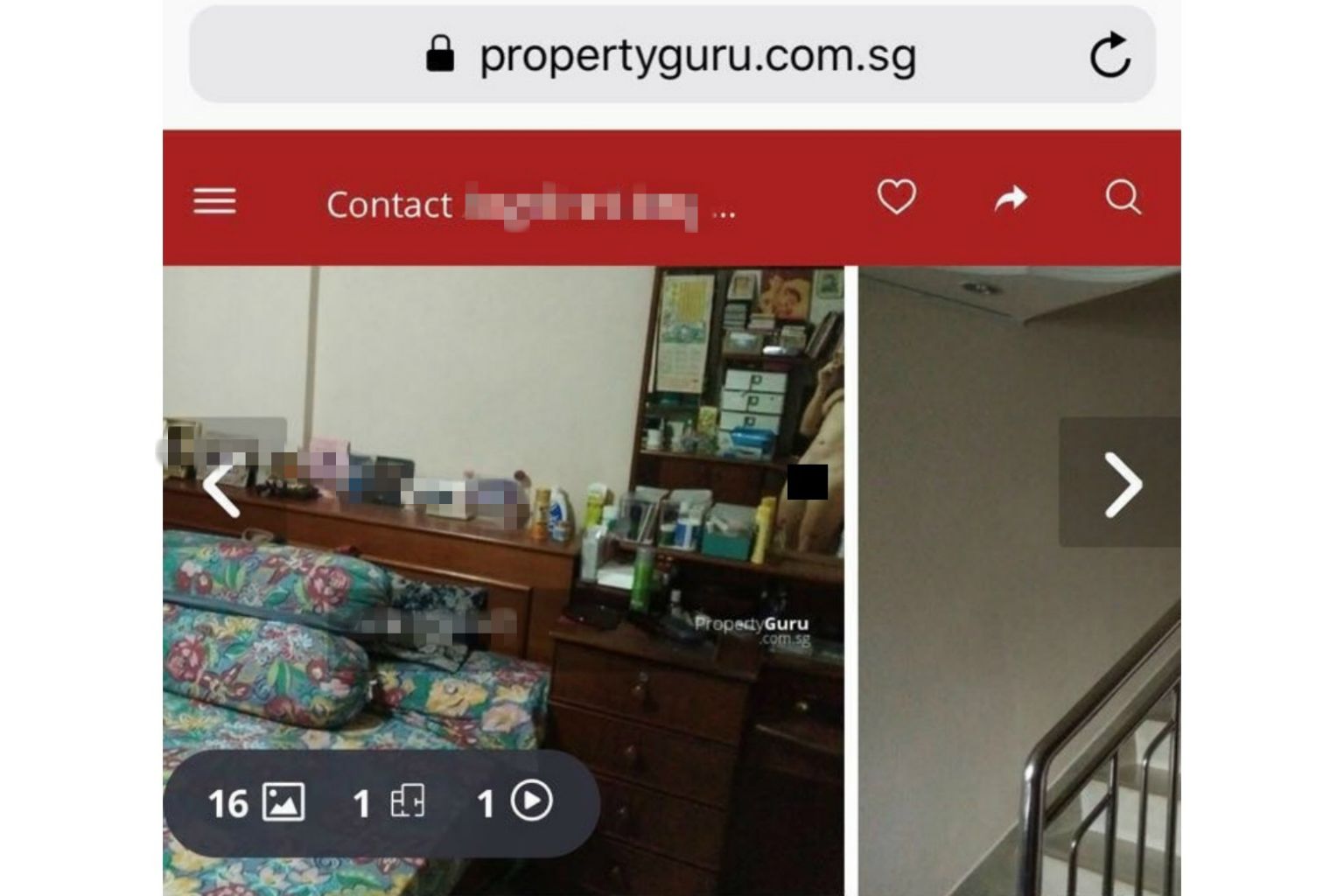1344x896 pixels.
Task: Save listing with the heart icon
Action: tap(897, 198)
